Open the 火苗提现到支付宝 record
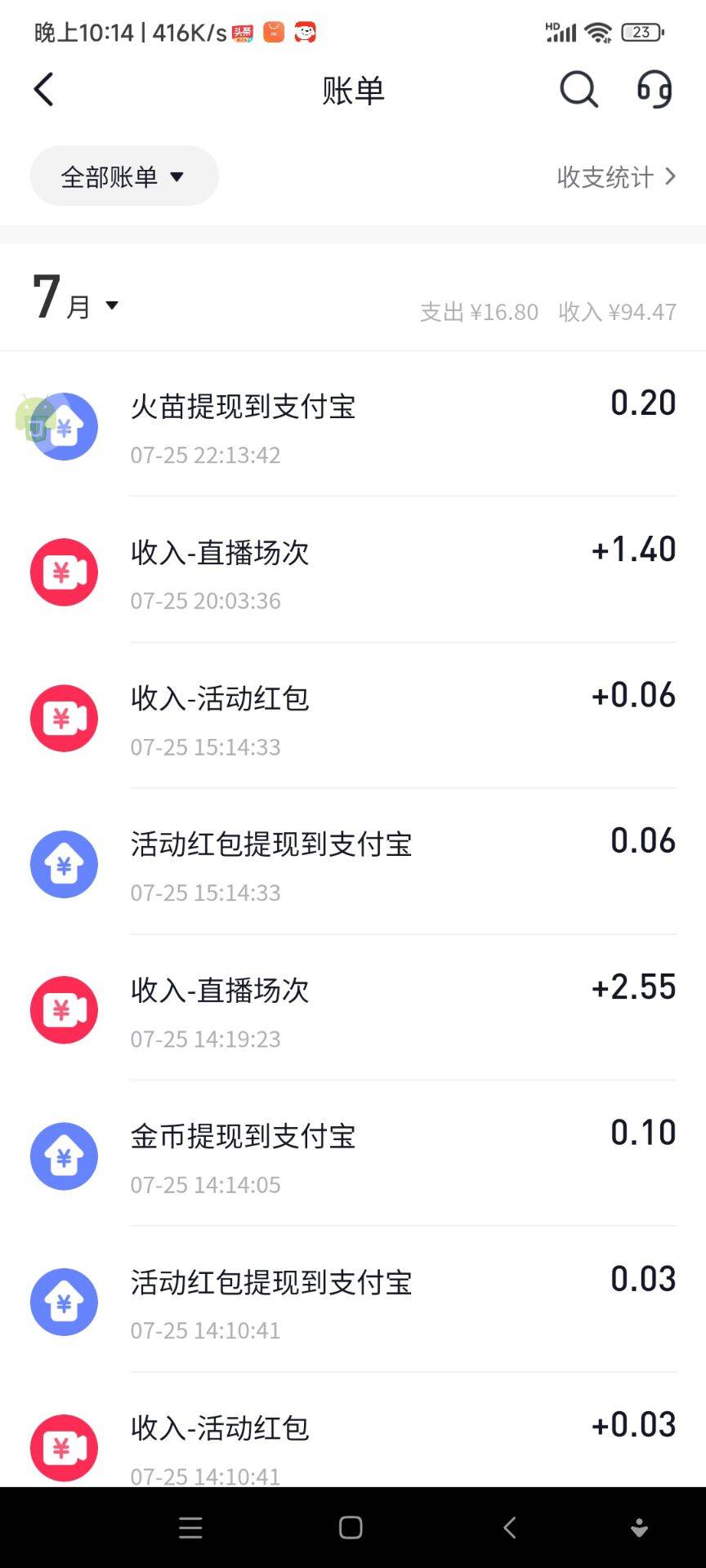This screenshot has width=706, height=1568. coord(353,425)
